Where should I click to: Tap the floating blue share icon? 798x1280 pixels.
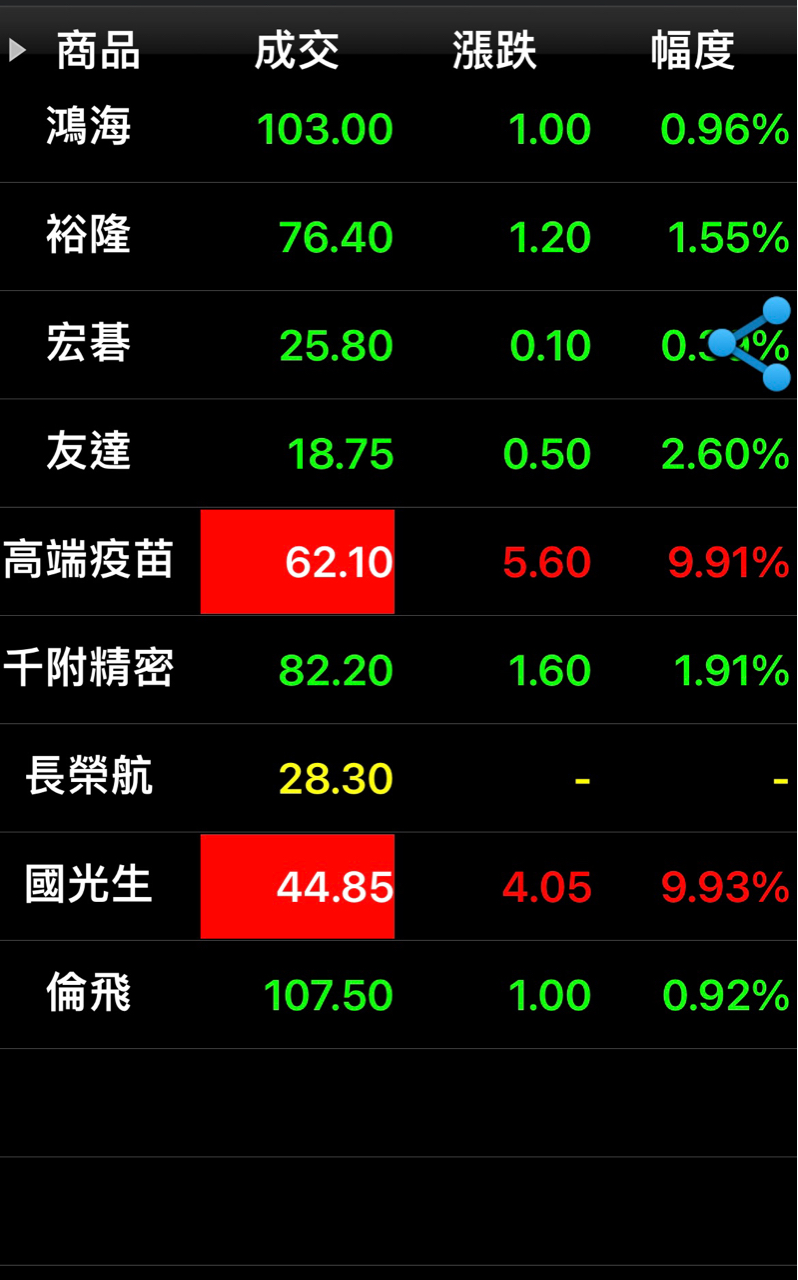pyautogui.click(x=751, y=344)
